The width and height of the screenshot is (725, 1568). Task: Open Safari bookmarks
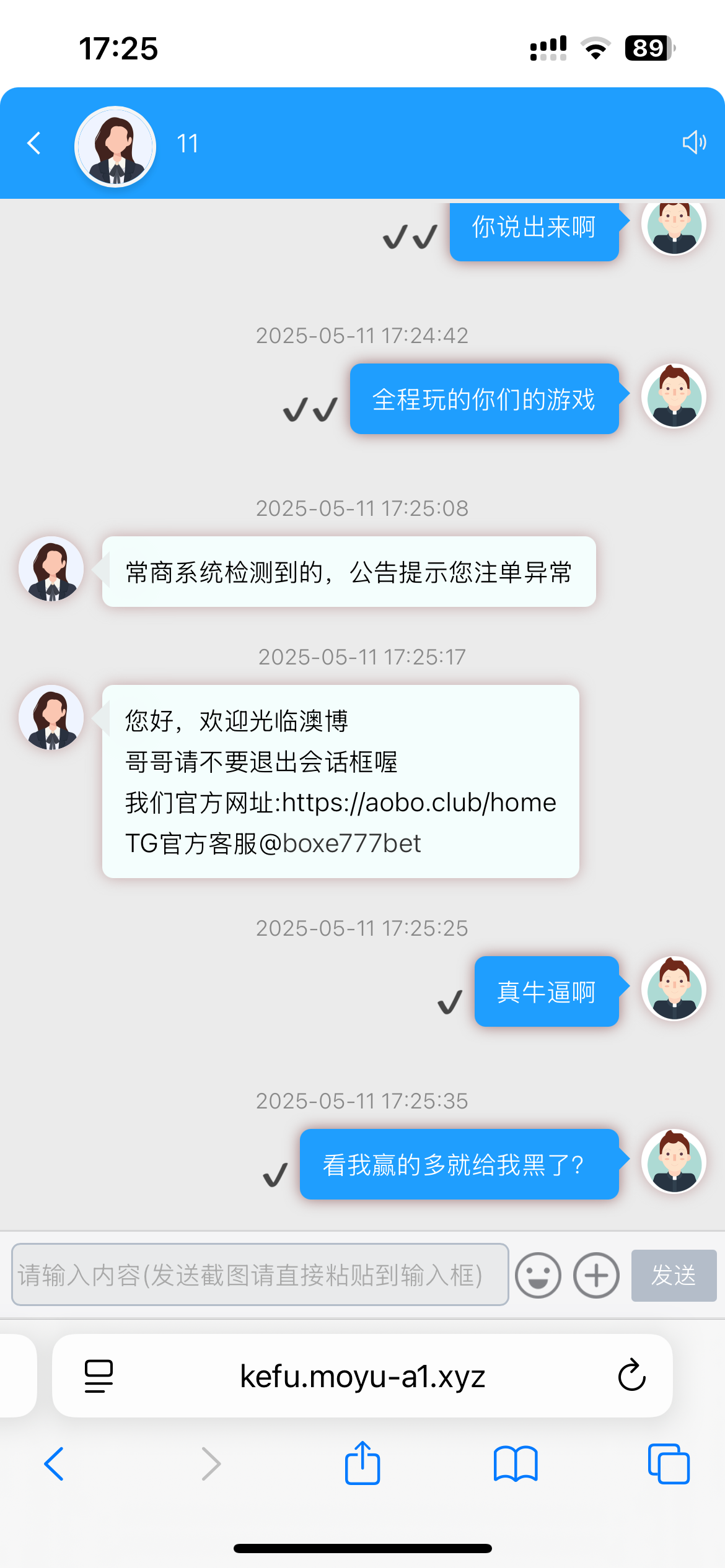[x=516, y=1464]
